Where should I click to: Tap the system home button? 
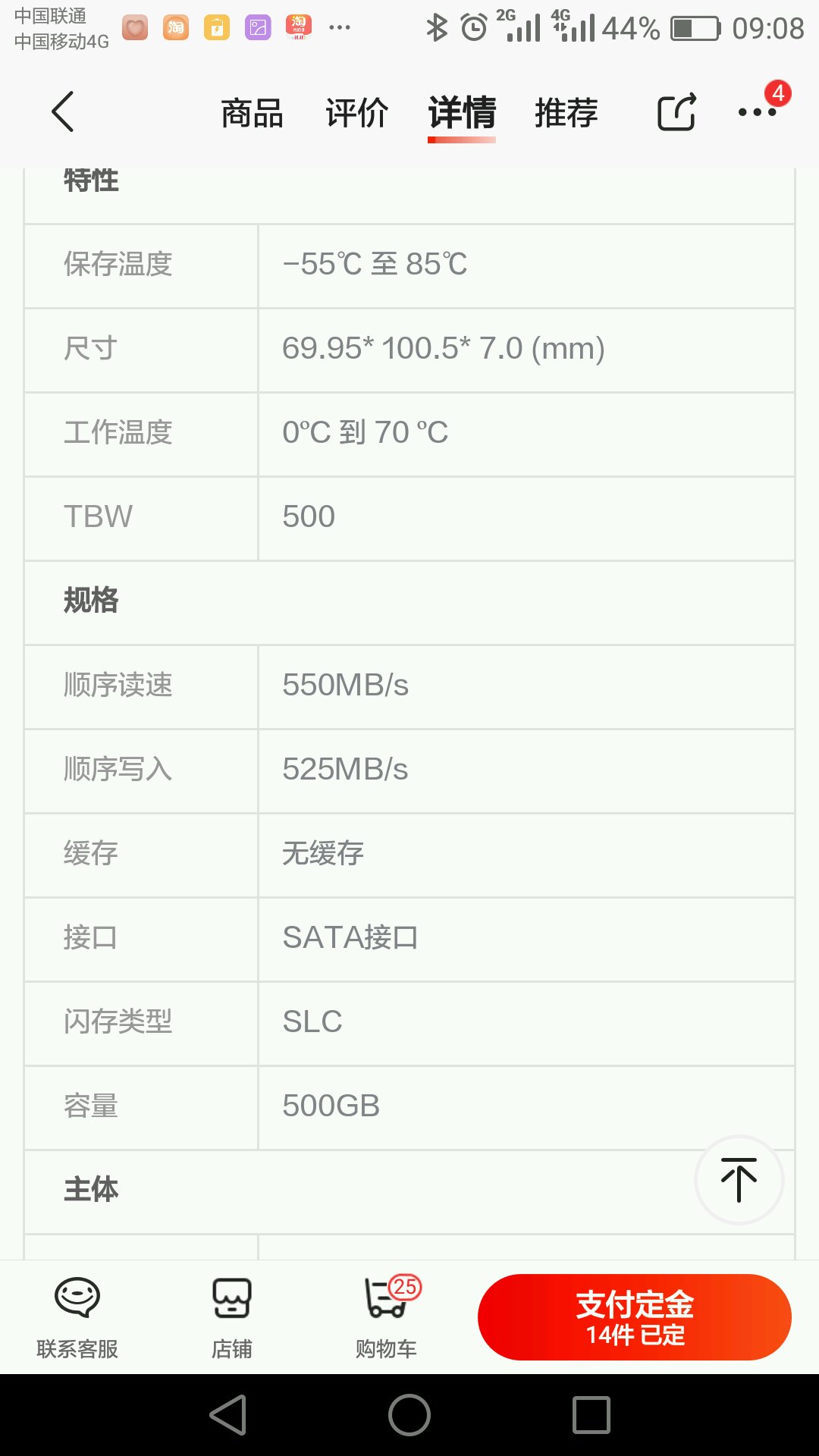[409, 1415]
